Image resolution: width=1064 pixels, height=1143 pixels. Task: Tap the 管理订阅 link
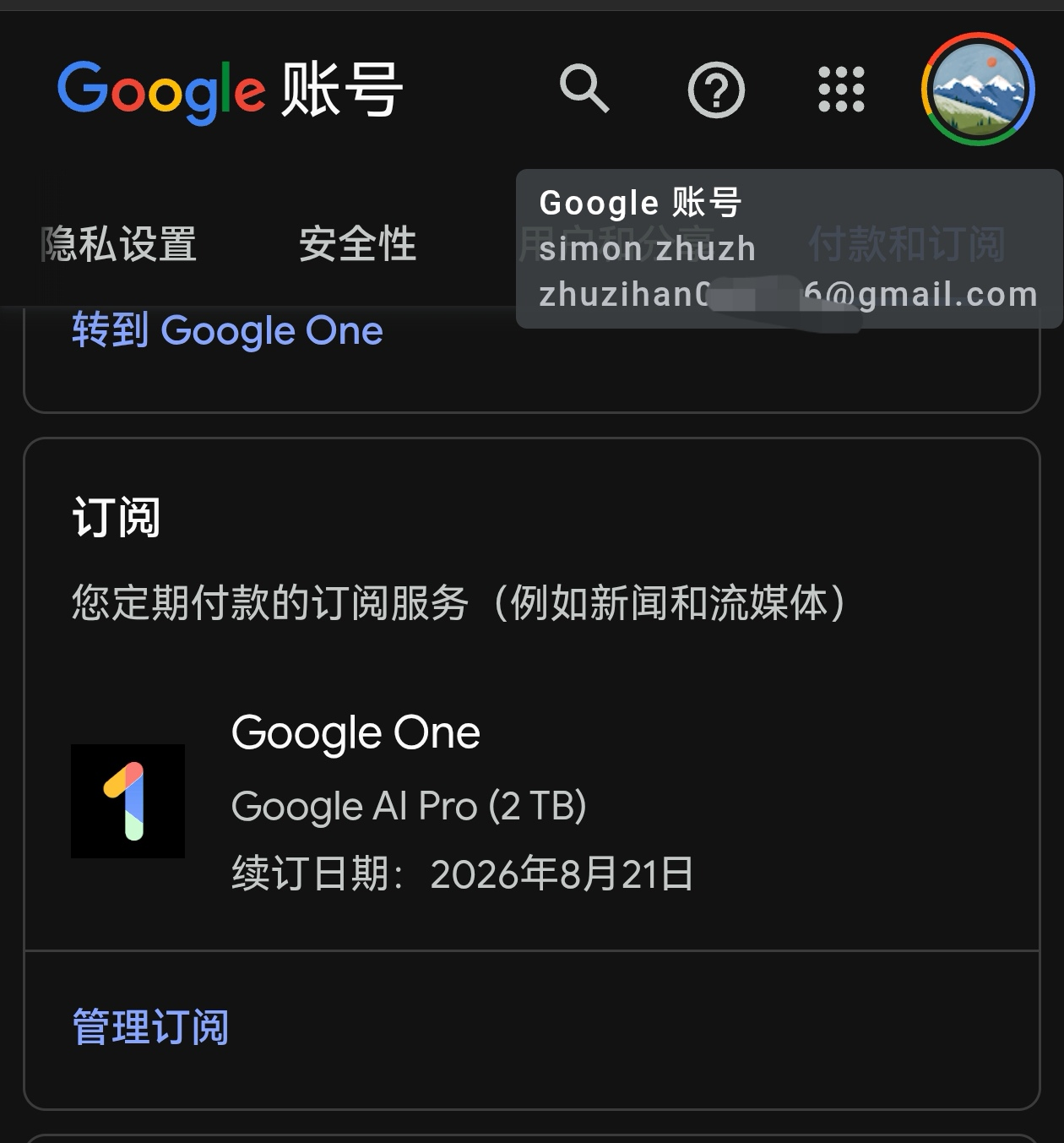pyautogui.click(x=150, y=1027)
